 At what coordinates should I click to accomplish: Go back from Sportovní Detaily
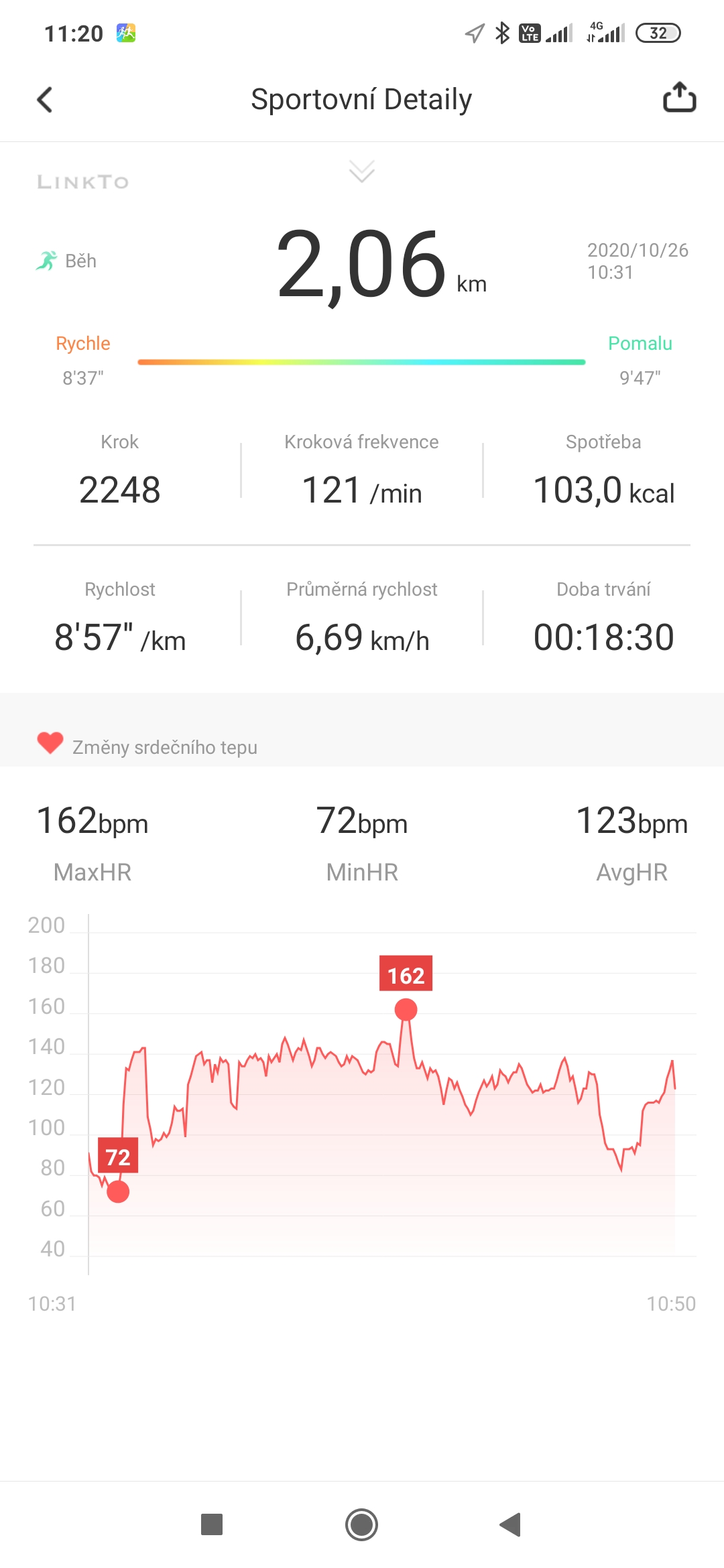coord(44,100)
